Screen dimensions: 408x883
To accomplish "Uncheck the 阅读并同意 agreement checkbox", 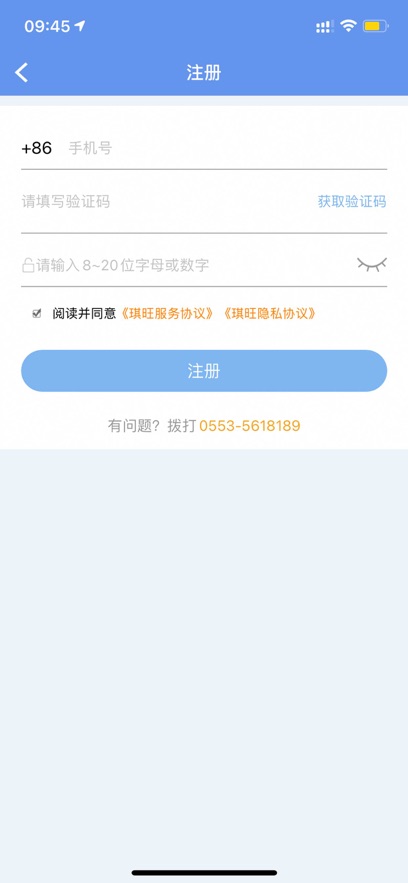I will [37, 314].
